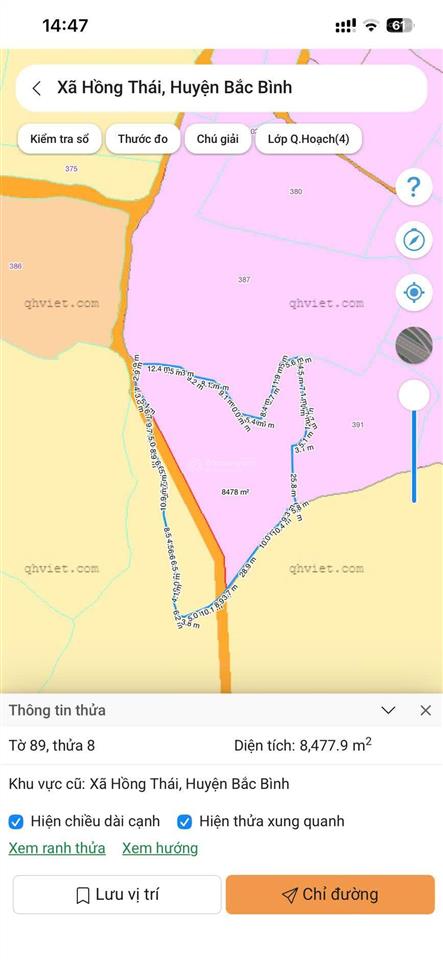Screen dimensions: 443x960
Task: Open the Xem ranh thửa link
Action: click(x=57, y=849)
